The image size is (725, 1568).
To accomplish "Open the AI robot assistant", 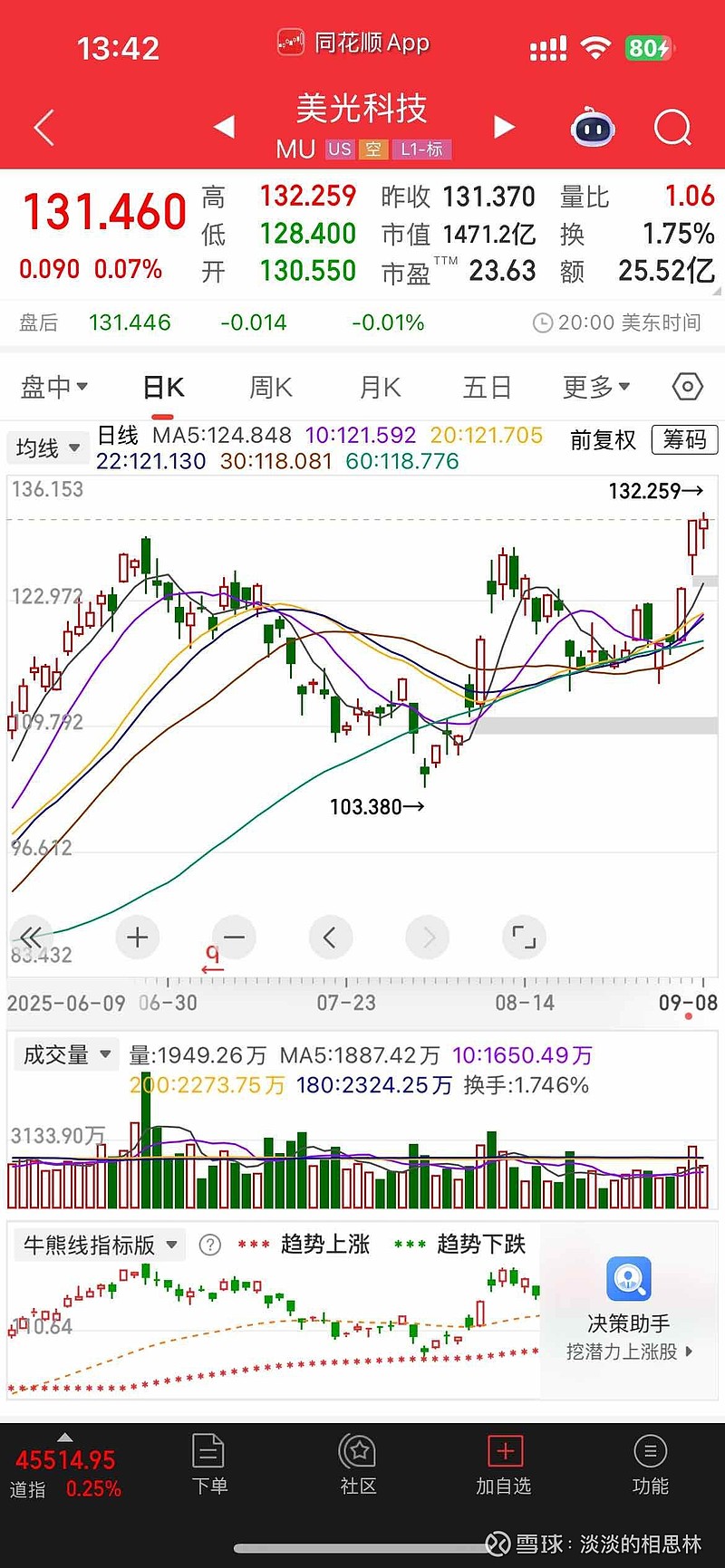I will tap(593, 128).
